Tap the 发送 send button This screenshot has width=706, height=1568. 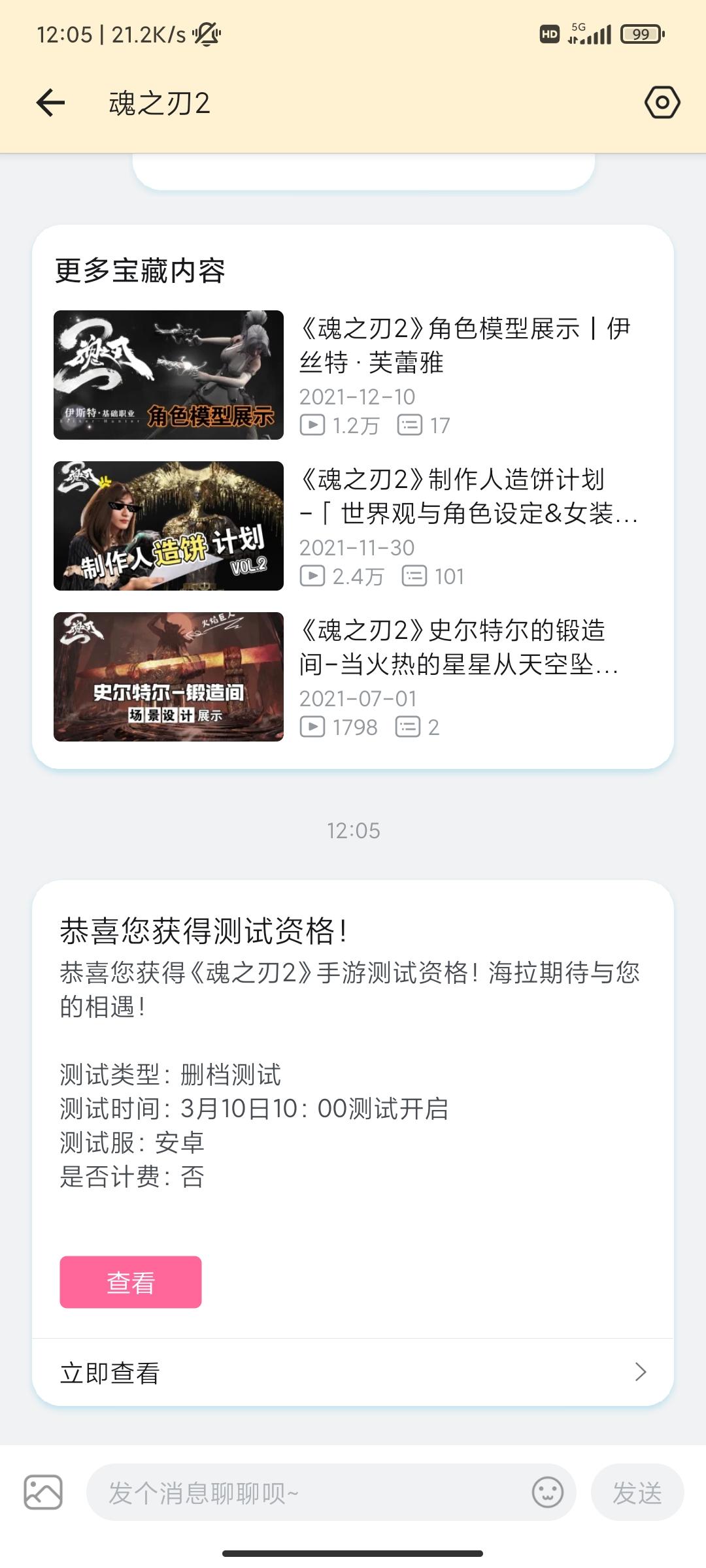(x=637, y=1493)
